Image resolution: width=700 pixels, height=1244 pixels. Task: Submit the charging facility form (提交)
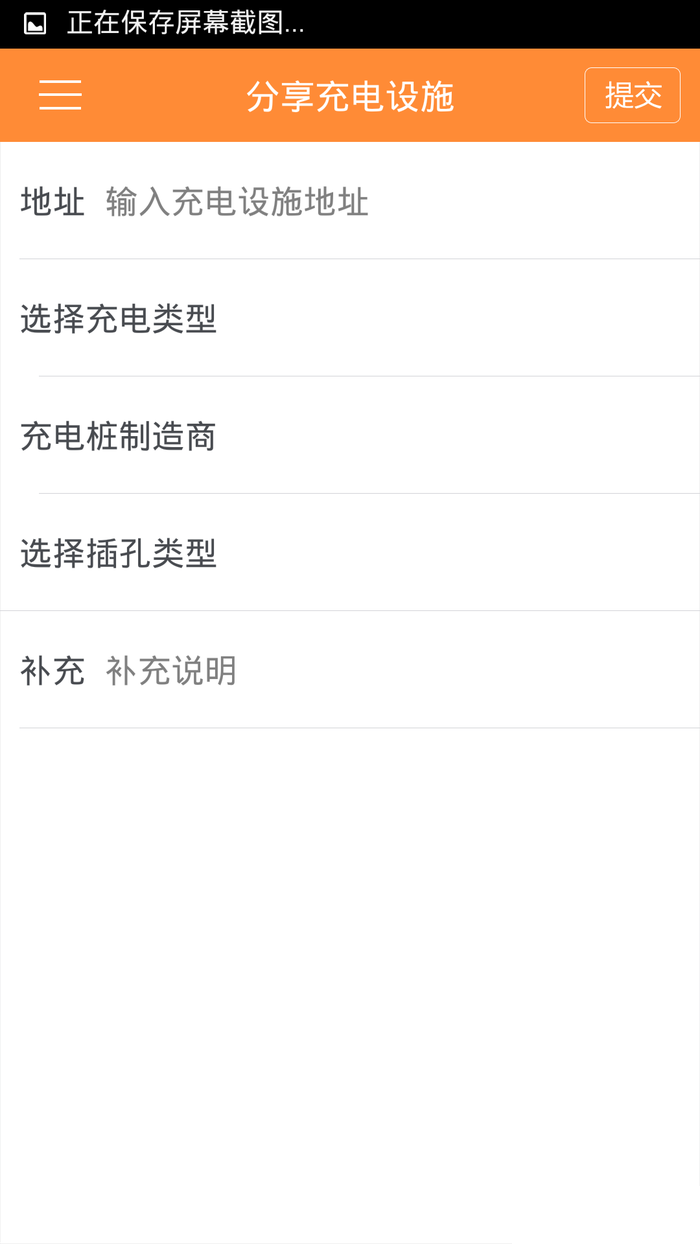pos(632,96)
